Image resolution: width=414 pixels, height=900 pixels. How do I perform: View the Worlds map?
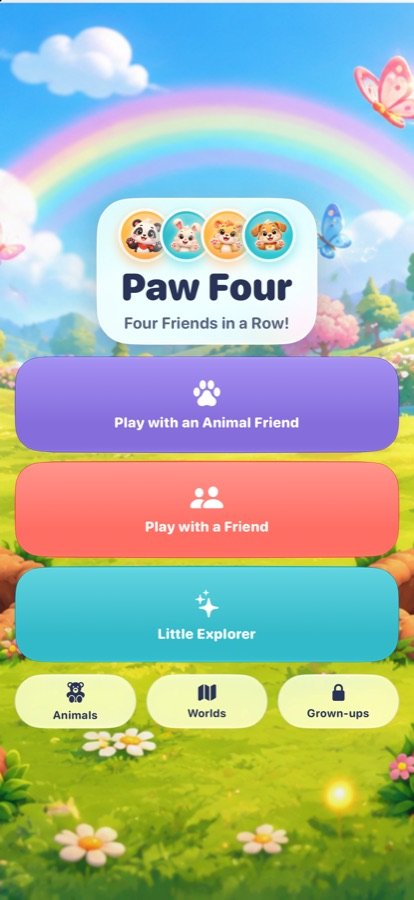(x=207, y=701)
